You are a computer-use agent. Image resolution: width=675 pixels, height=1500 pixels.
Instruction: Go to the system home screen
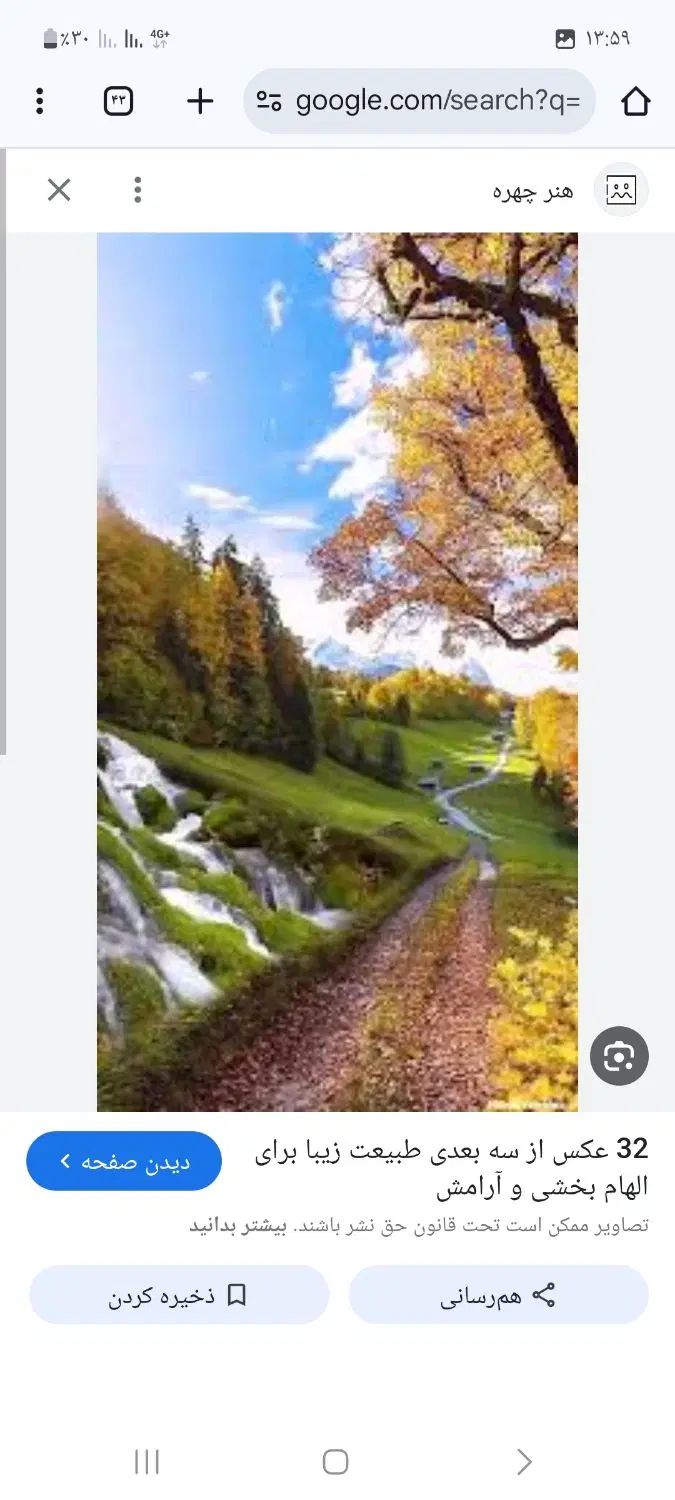click(x=336, y=1462)
